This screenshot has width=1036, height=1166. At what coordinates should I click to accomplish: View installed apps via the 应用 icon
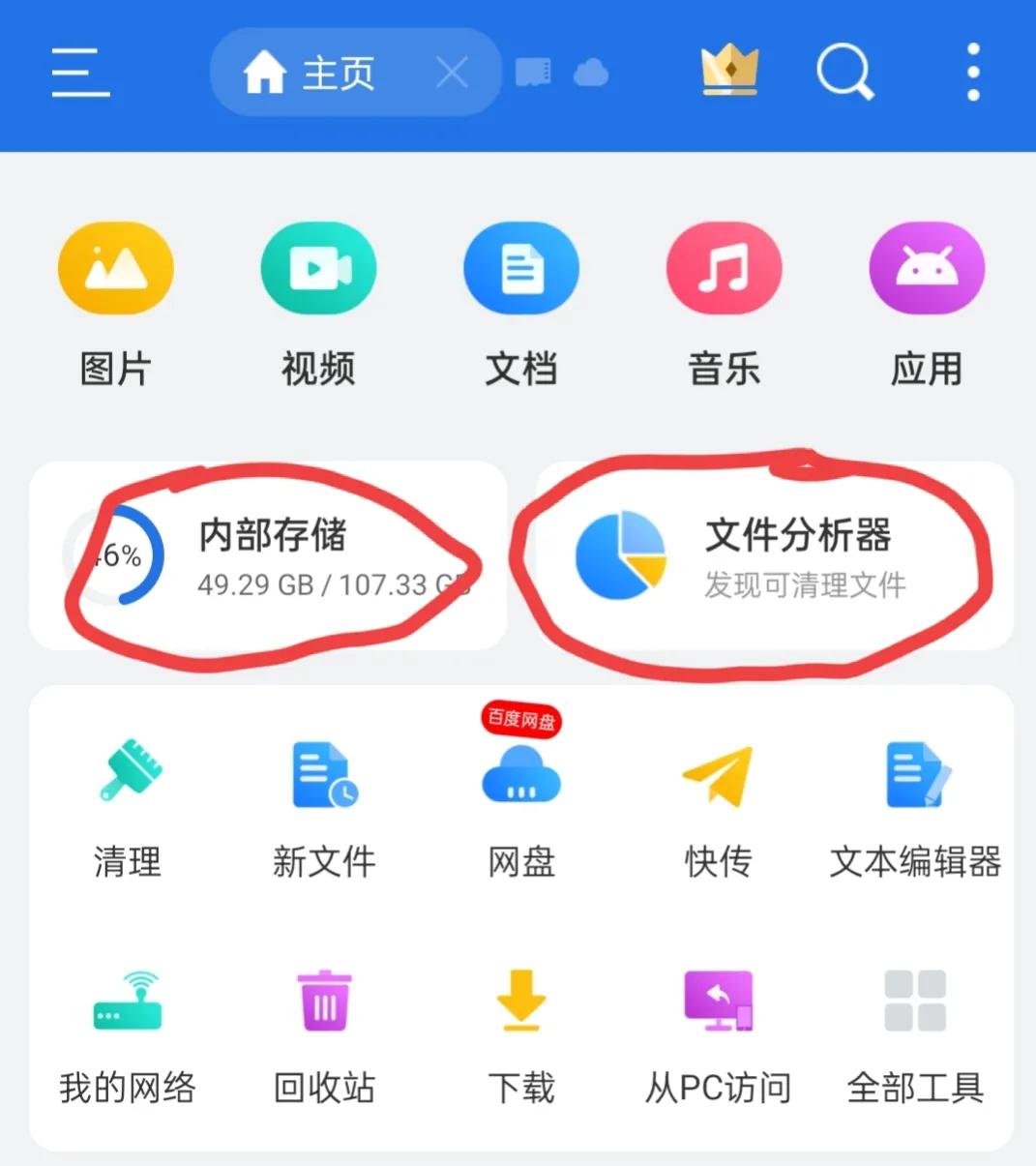pos(926,268)
